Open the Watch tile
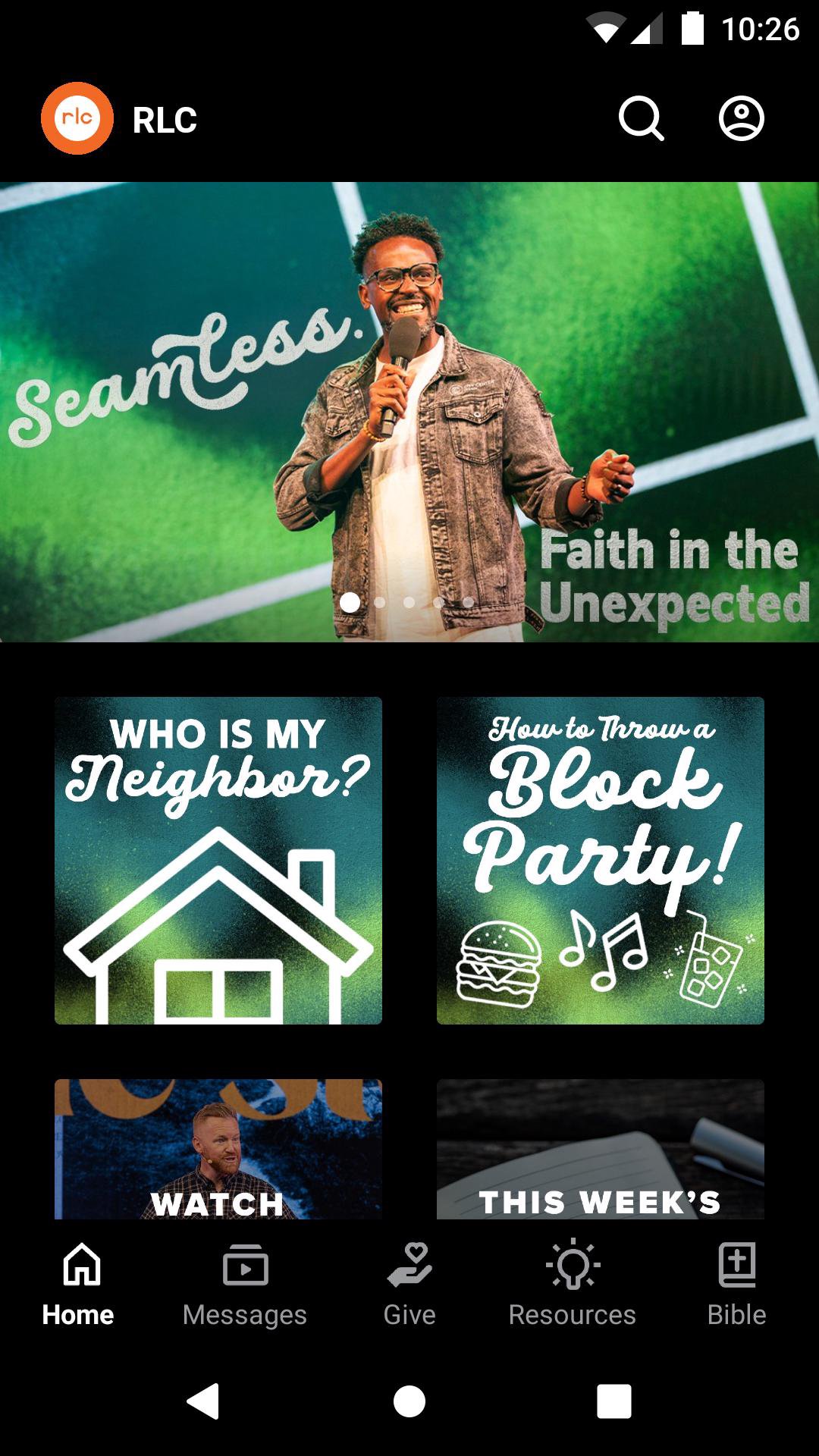This screenshot has height=1456, width=819. (x=218, y=1149)
